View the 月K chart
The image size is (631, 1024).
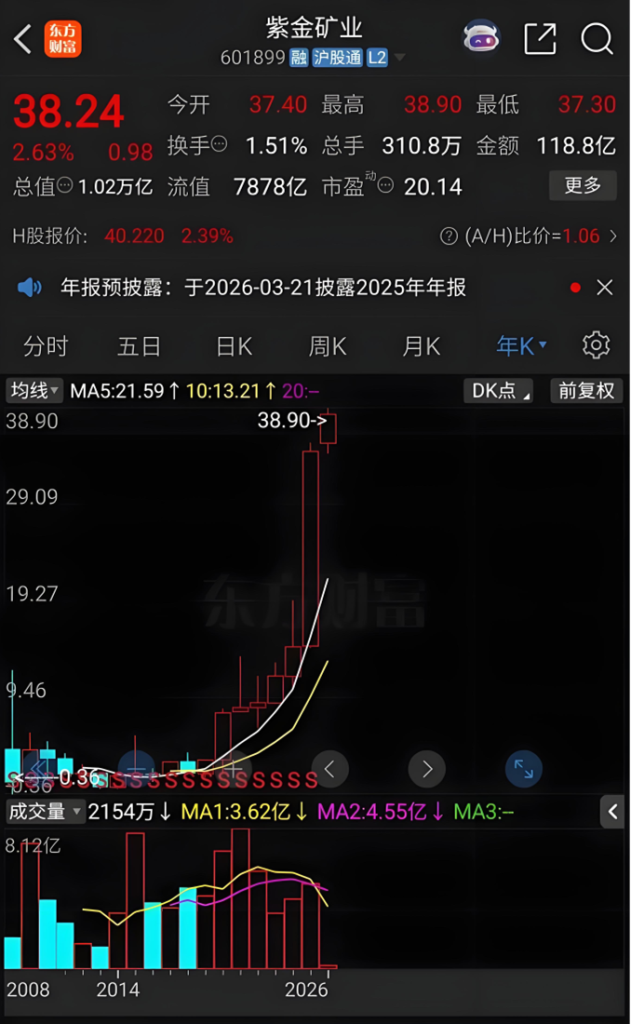421,346
